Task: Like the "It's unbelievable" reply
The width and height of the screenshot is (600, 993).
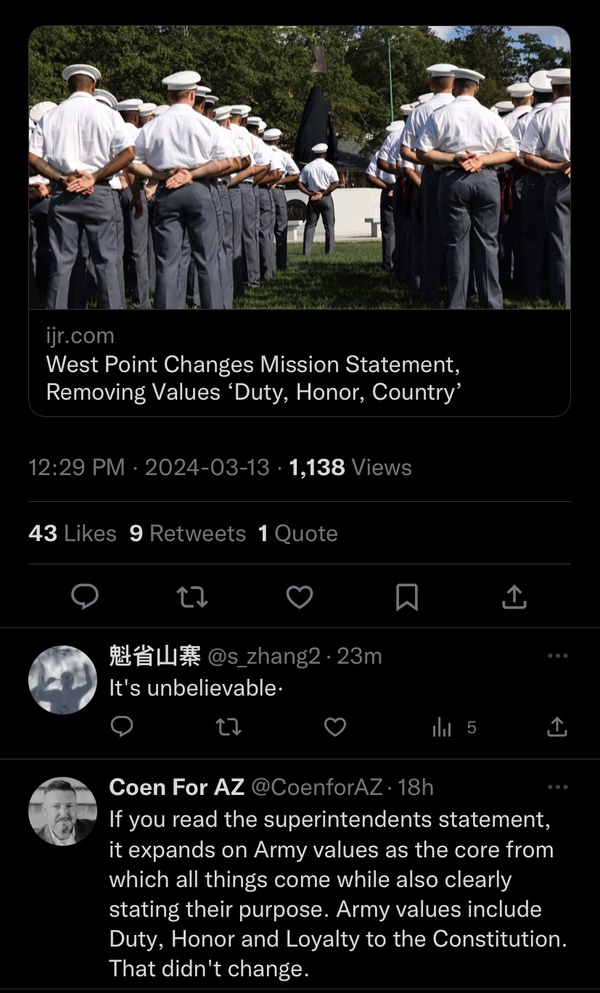Action: (x=335, y=727)
